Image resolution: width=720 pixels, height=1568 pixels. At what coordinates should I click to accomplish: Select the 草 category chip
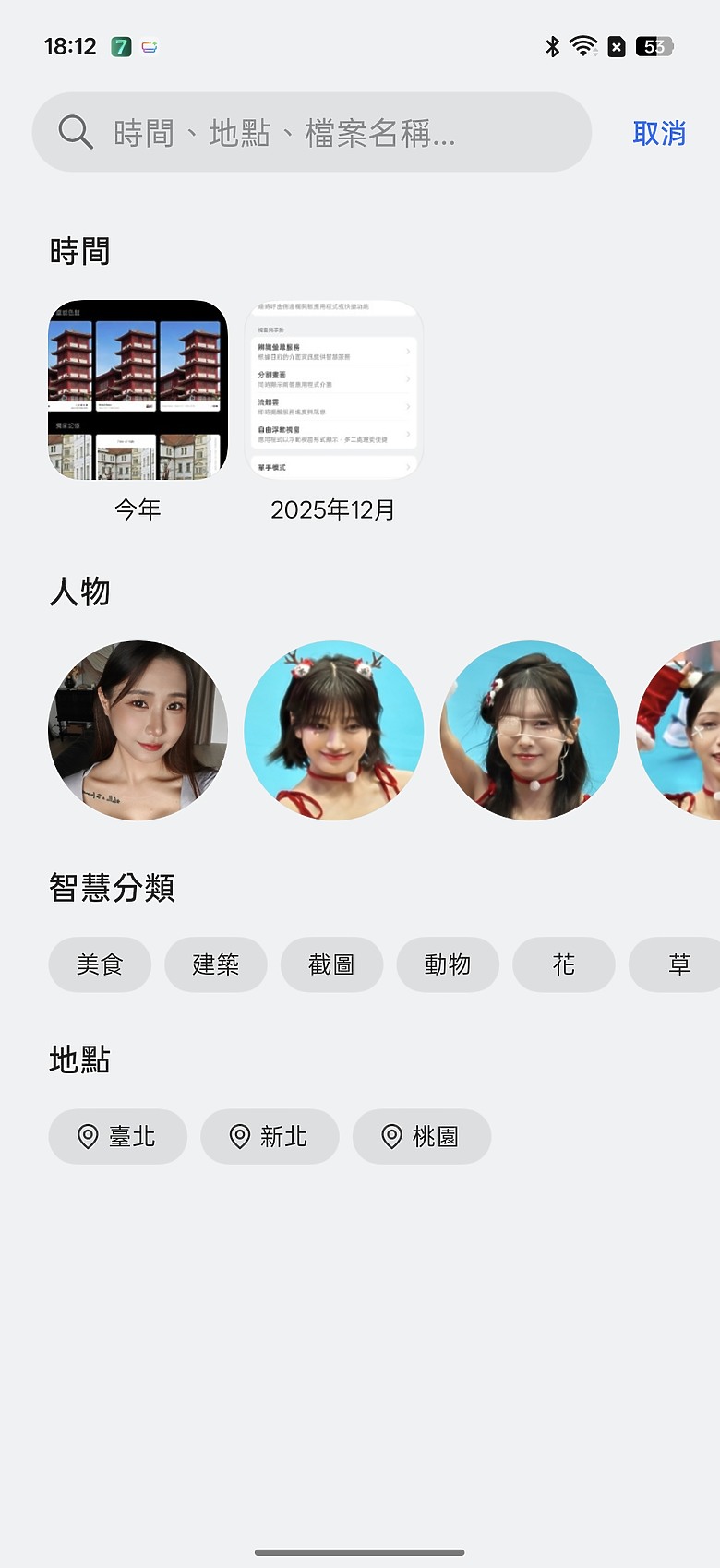tap(679, 964)
